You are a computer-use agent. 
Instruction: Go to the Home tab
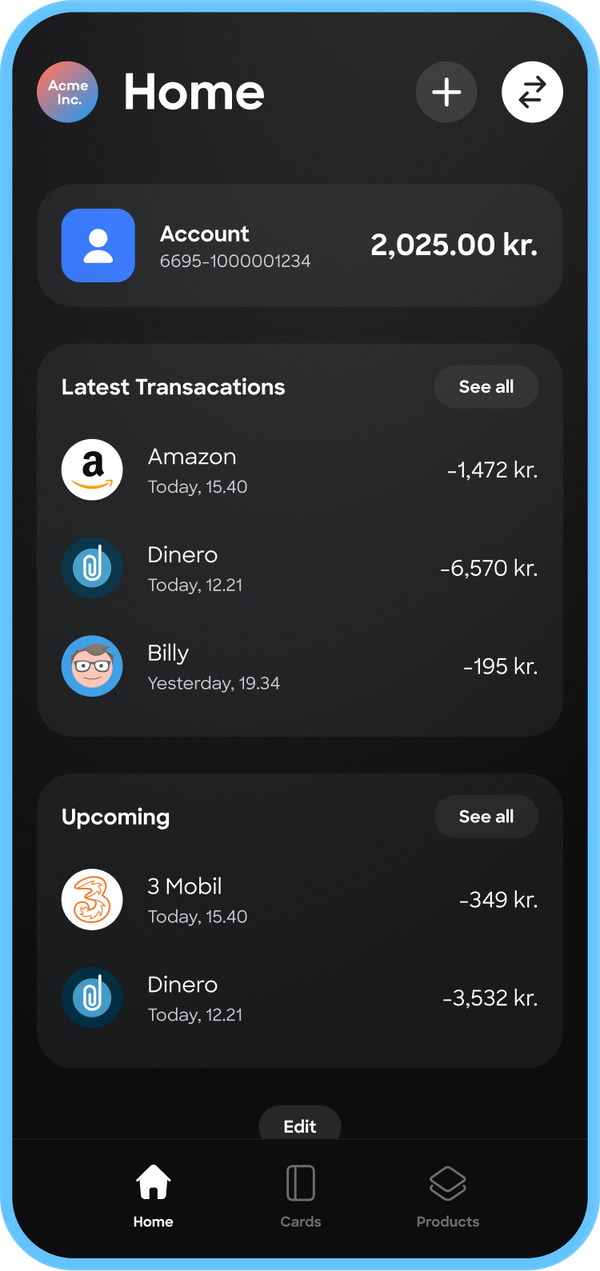[153, 1195]
